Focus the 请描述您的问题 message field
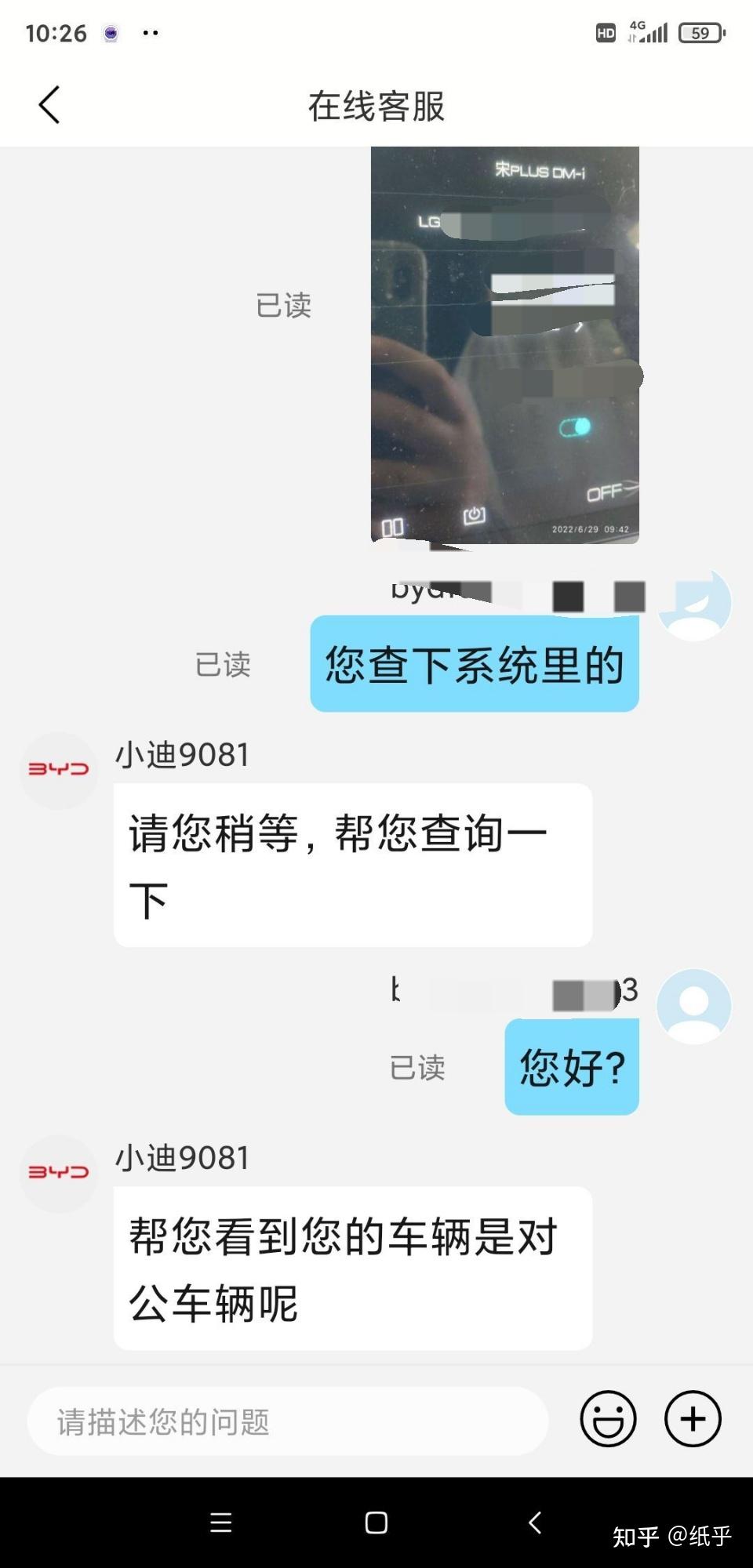 pos(288,1421)
